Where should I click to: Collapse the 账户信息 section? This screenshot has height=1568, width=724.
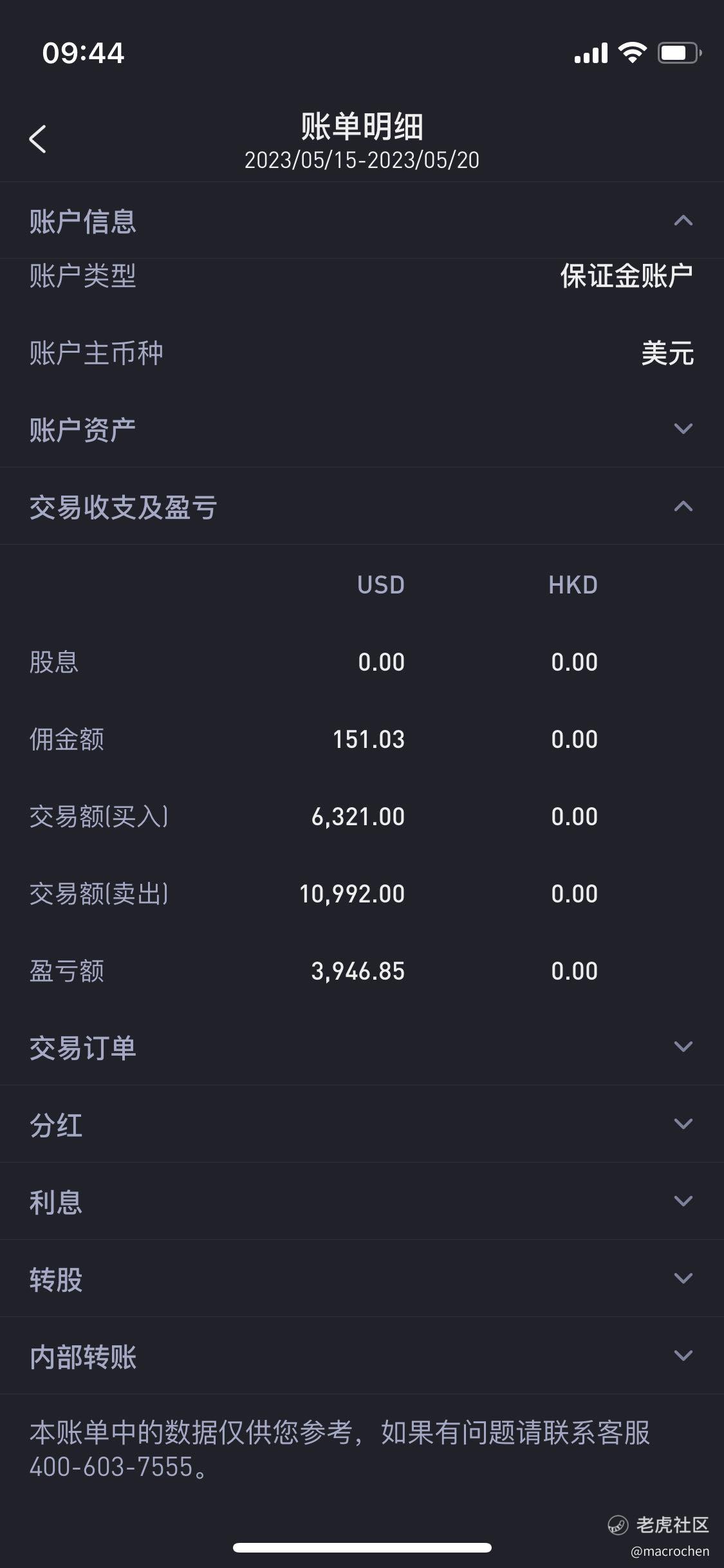point(362,221)
